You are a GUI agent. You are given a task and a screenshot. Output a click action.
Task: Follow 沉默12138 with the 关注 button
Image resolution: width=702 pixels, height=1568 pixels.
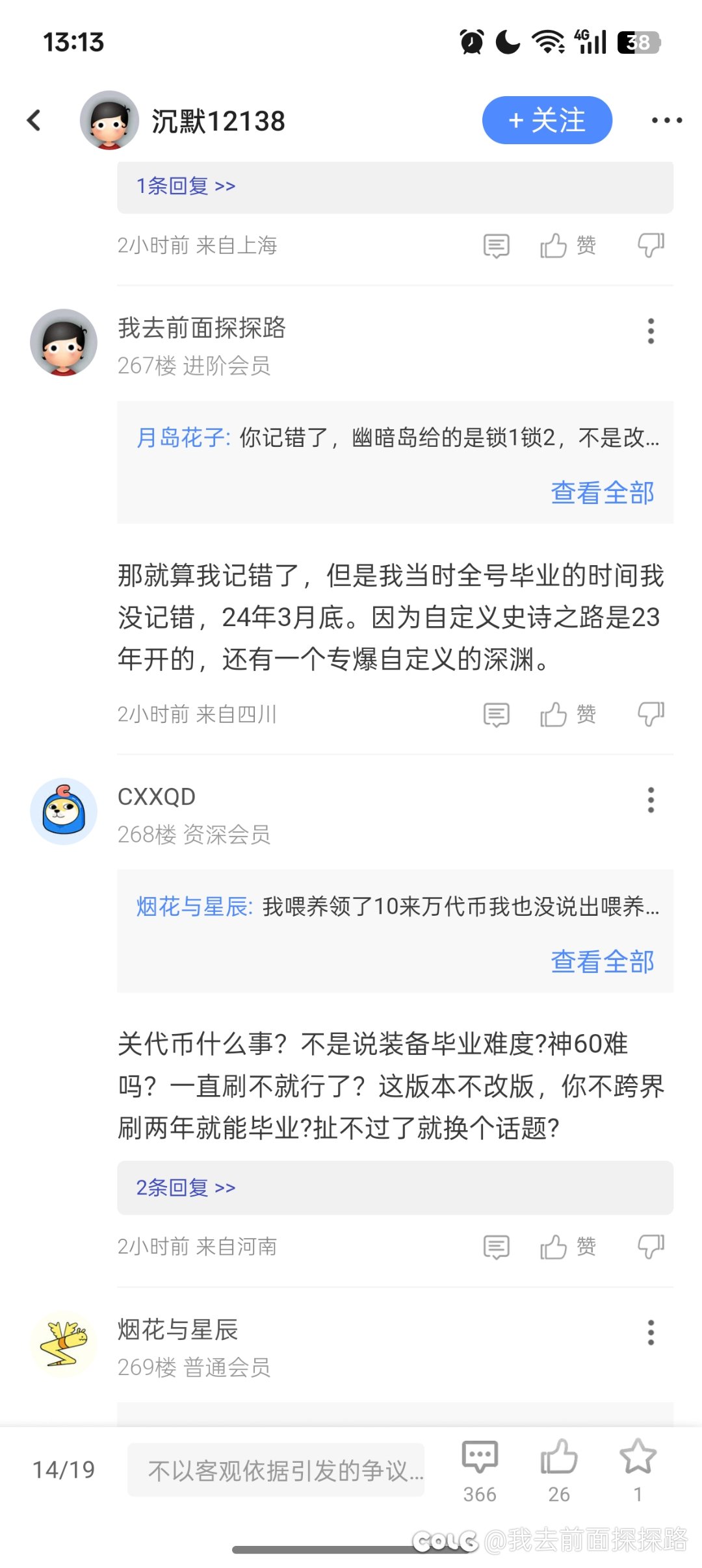point(547,120)
